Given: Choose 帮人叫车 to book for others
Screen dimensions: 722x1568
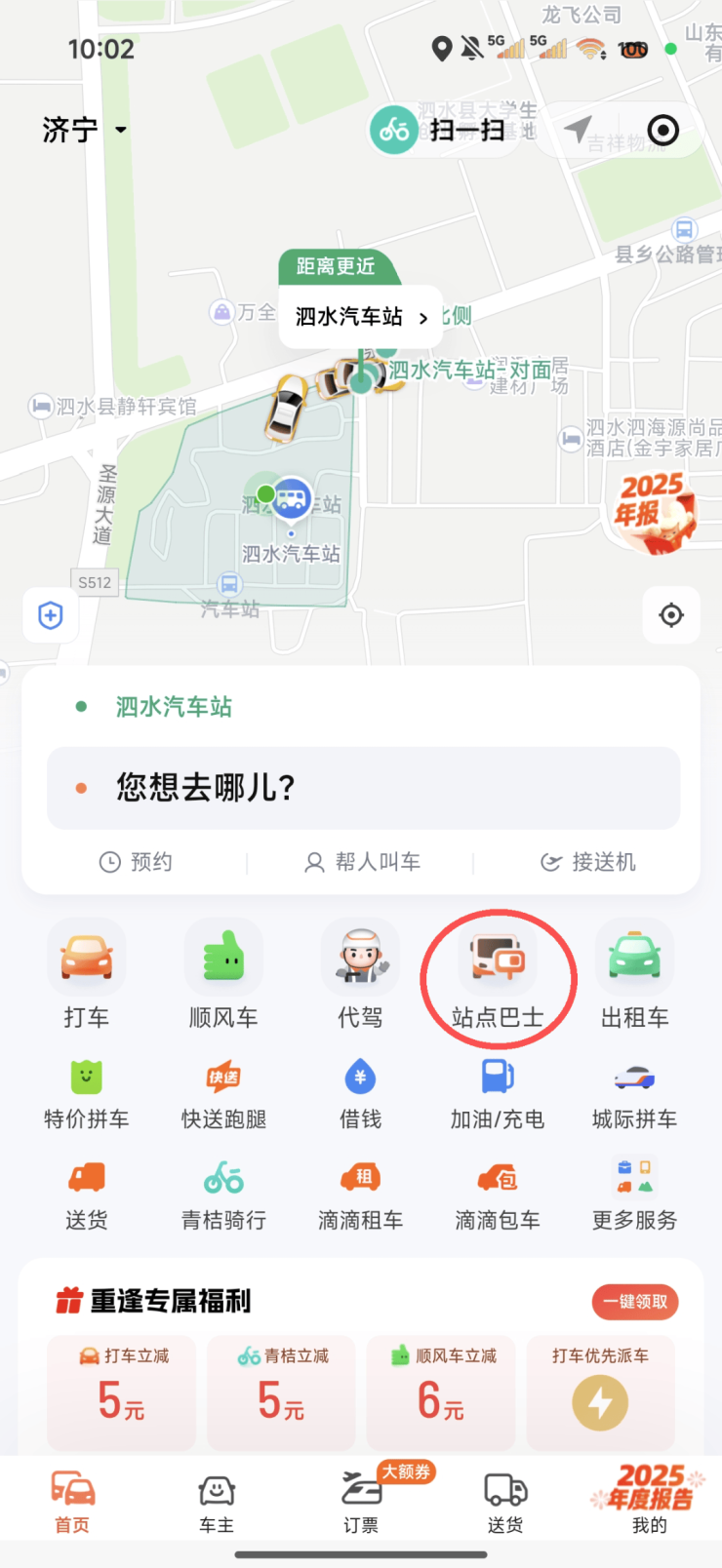Looking at the screenshot, I should click(x=362, y=862).
